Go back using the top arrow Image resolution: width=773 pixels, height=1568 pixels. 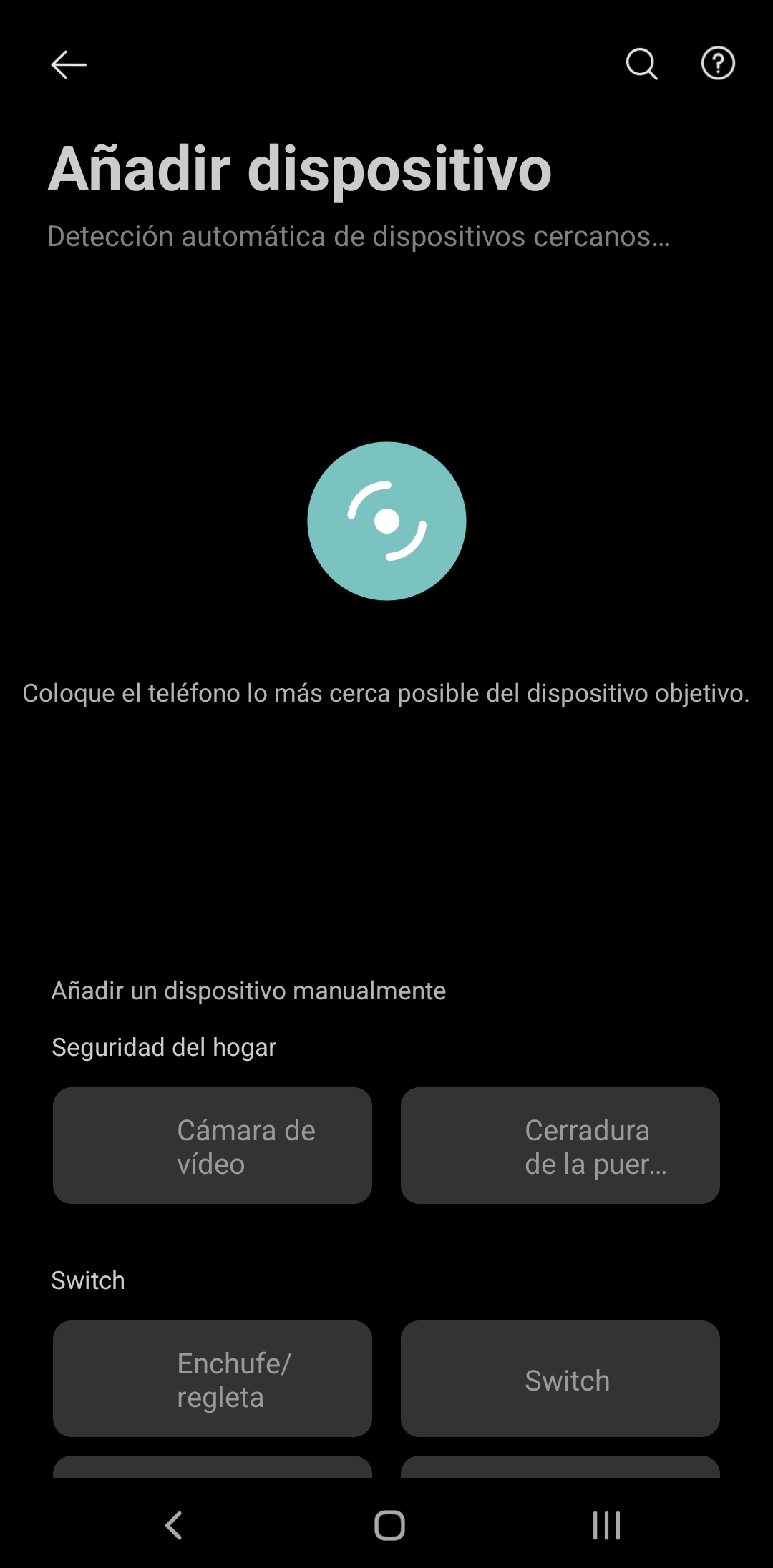[69, 64]
